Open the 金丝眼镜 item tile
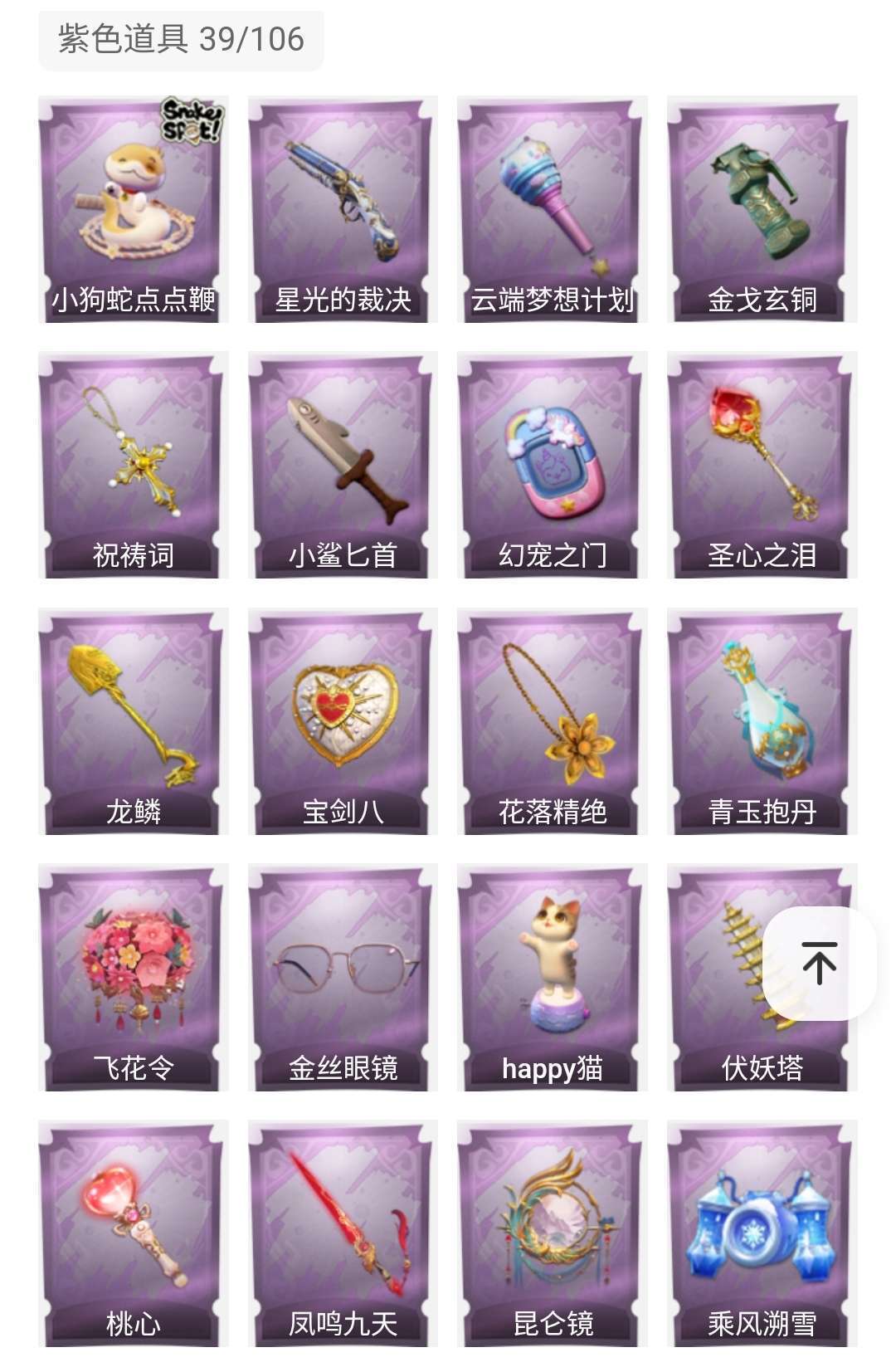Screen dimensions: 896x1367 tap(343, 978)
